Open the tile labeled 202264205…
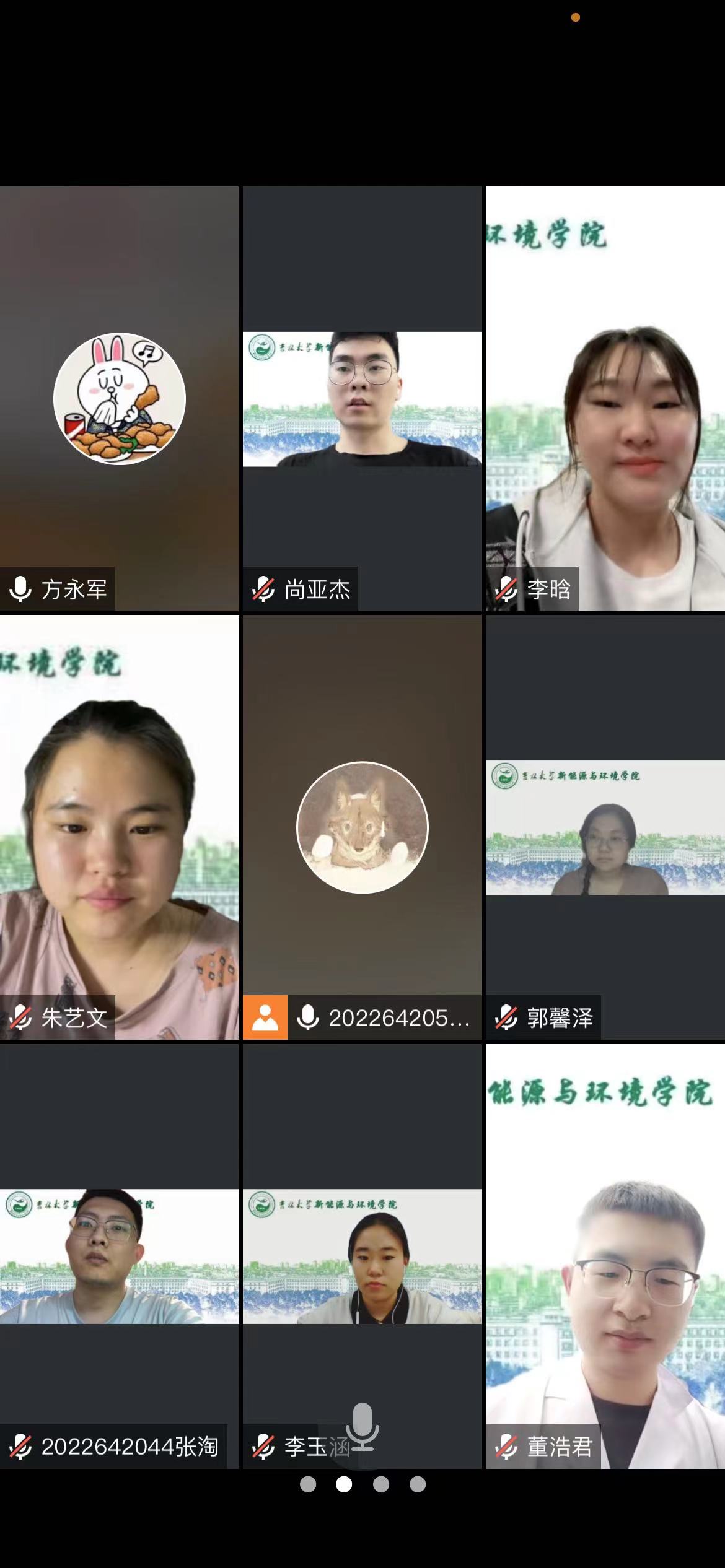725x1568 pixels. [x=362, y=827]
